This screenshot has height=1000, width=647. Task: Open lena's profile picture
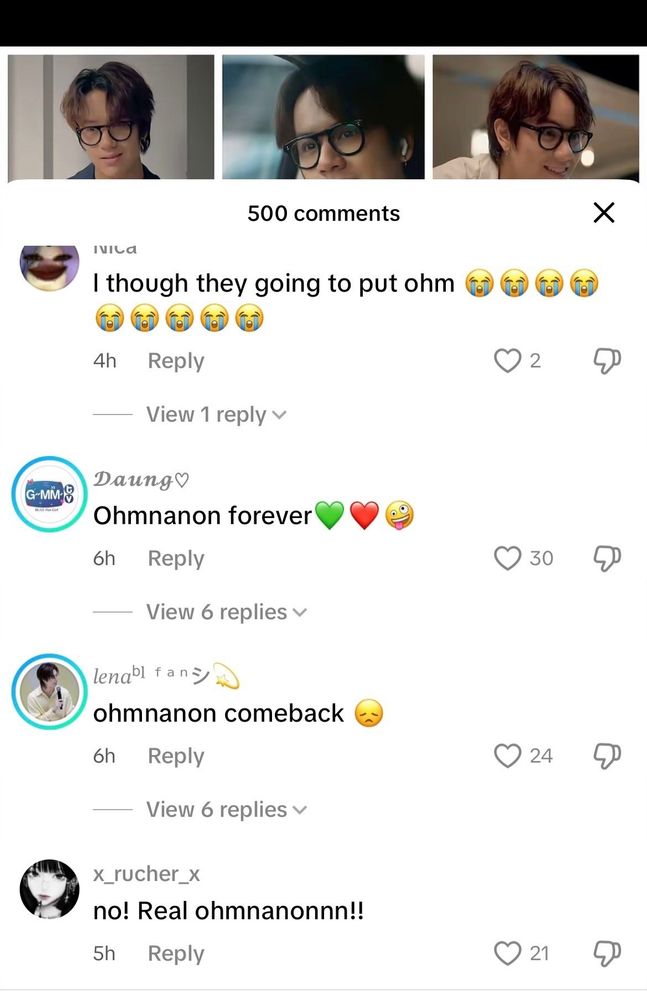pos(49,692)
